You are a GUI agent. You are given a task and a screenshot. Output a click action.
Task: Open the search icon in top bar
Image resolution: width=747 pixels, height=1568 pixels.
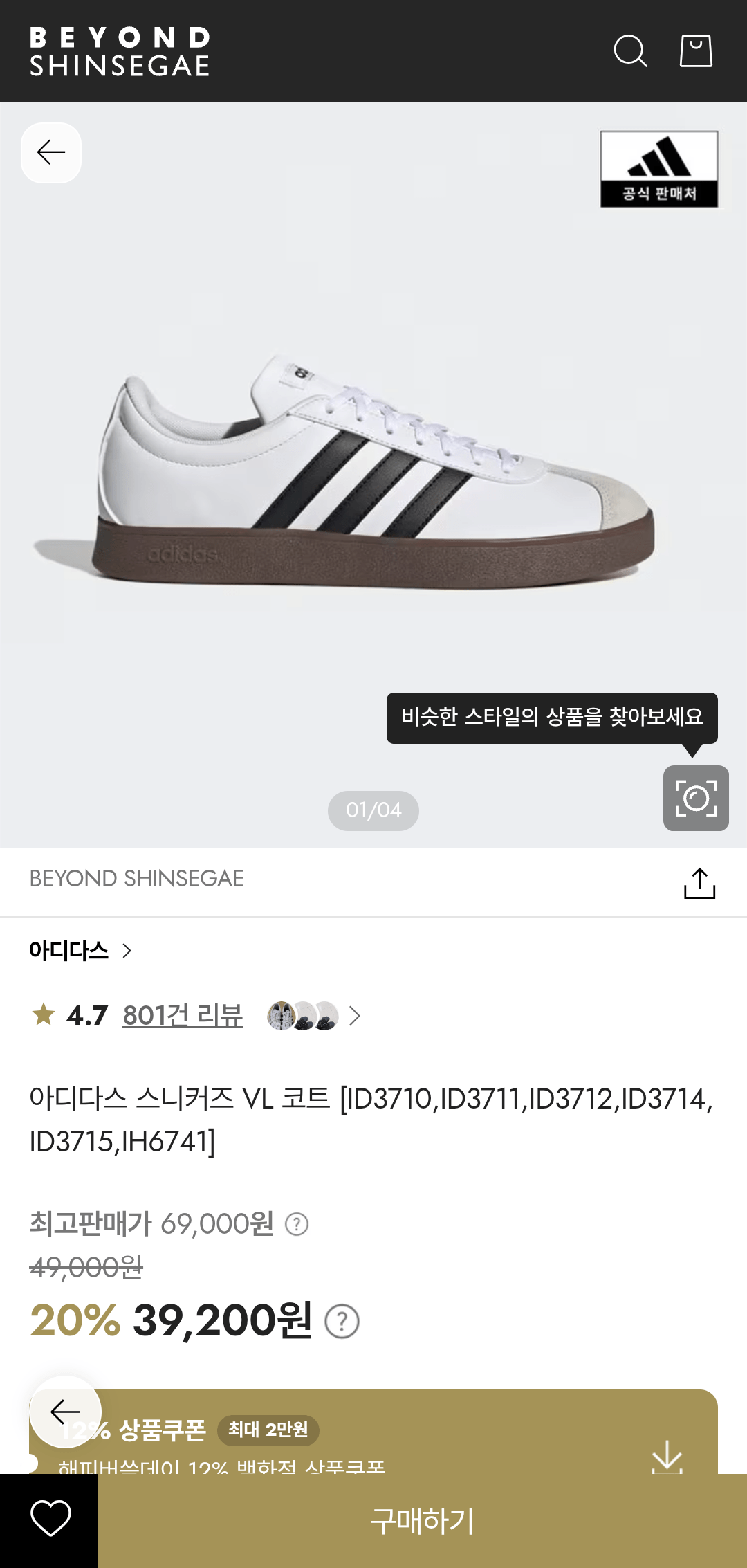tap(630, 51)
